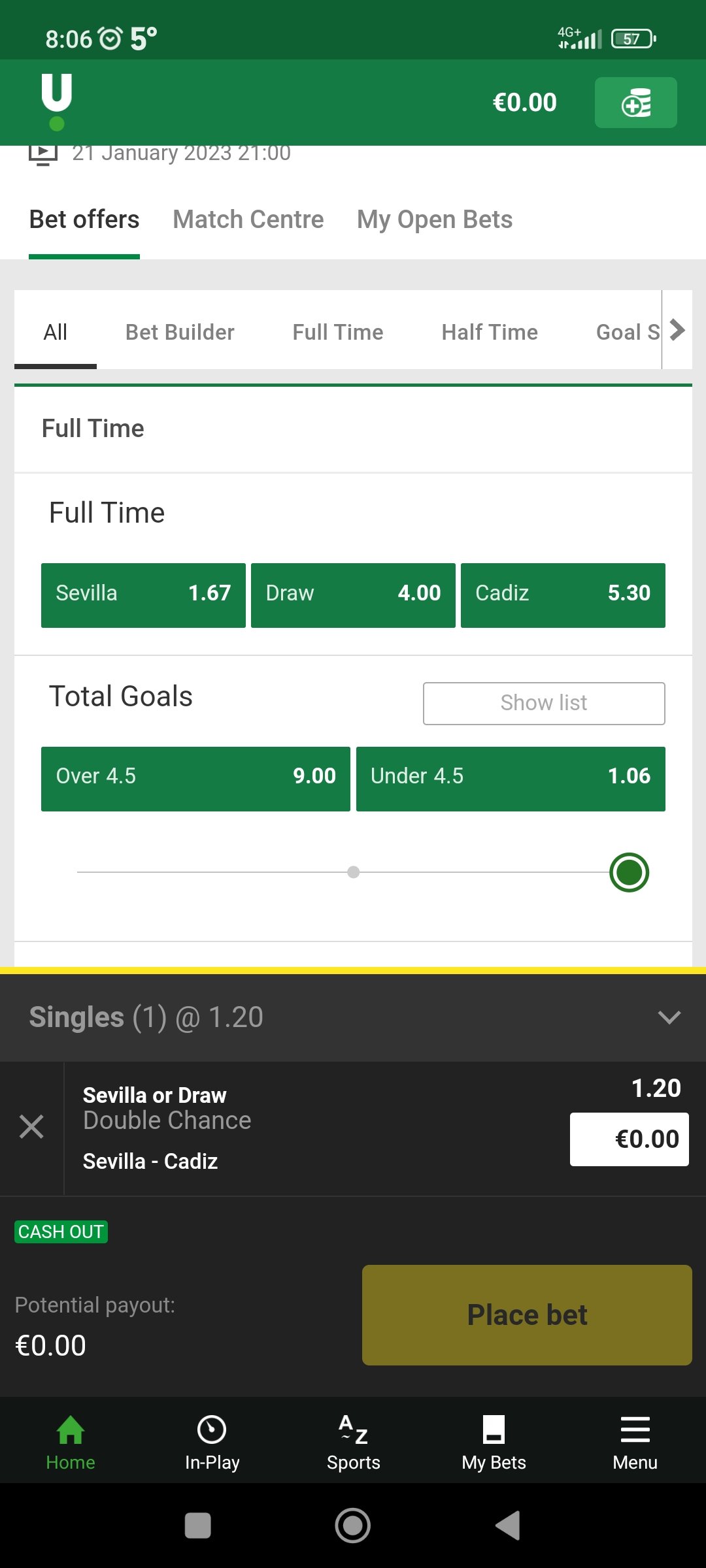706x1568 pixels.
Task: Pick Sevilla to win at 1.67
Action: click(143, 595)
